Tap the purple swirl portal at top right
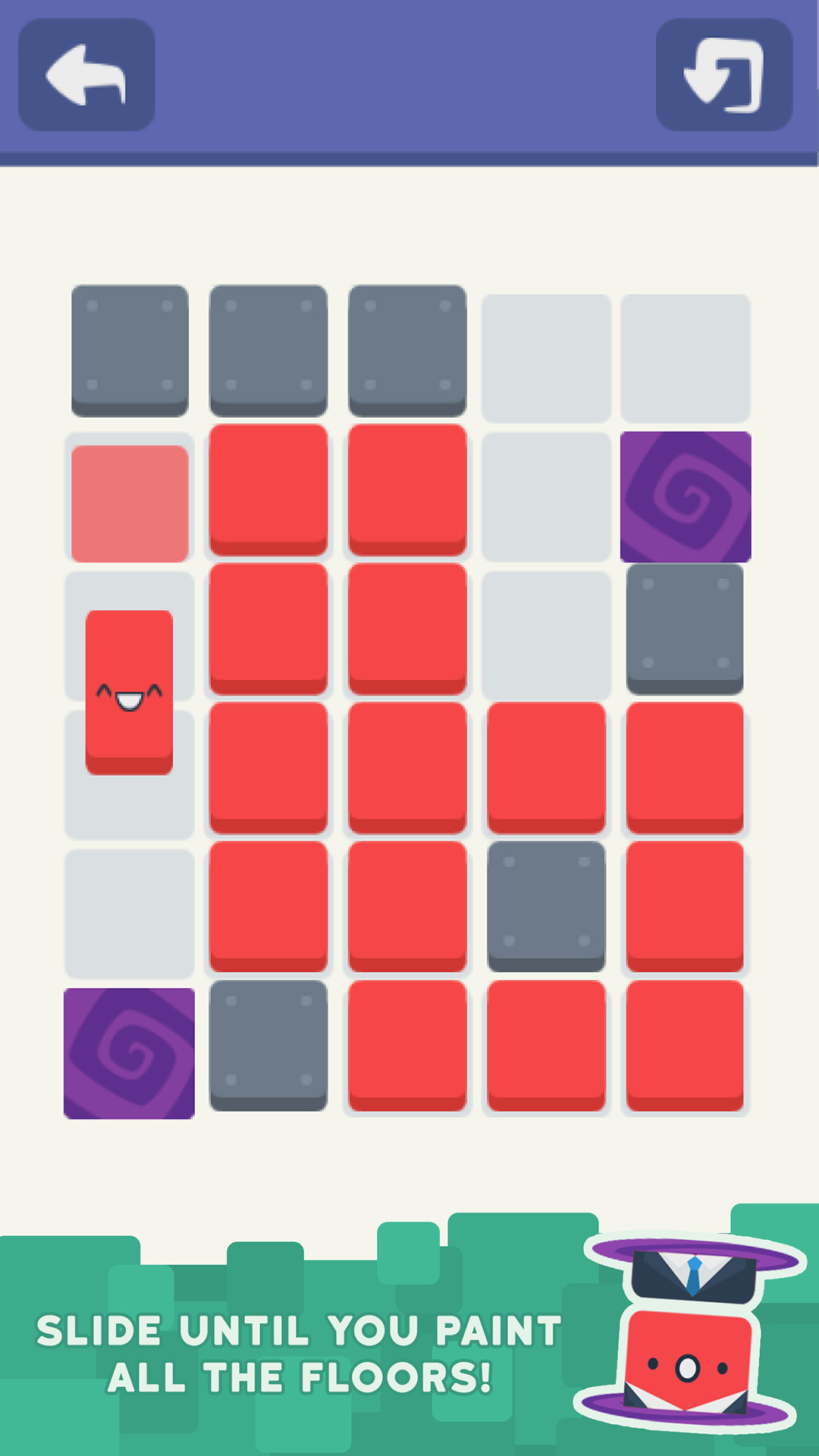 (x=684, y=497)
